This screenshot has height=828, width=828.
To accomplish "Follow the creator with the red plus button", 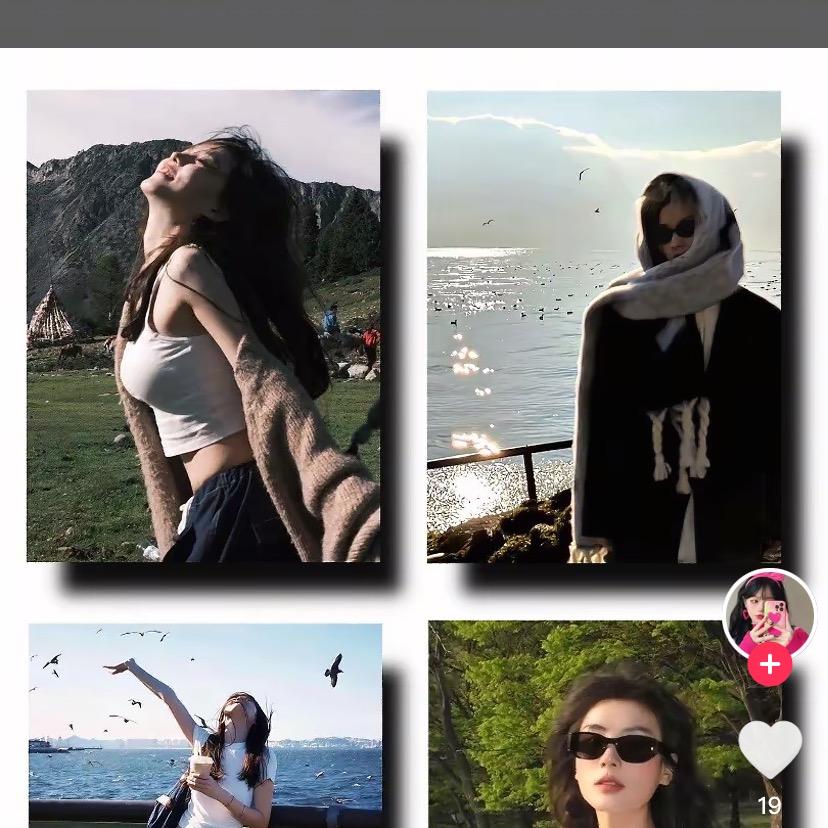I will pos(769,665).
